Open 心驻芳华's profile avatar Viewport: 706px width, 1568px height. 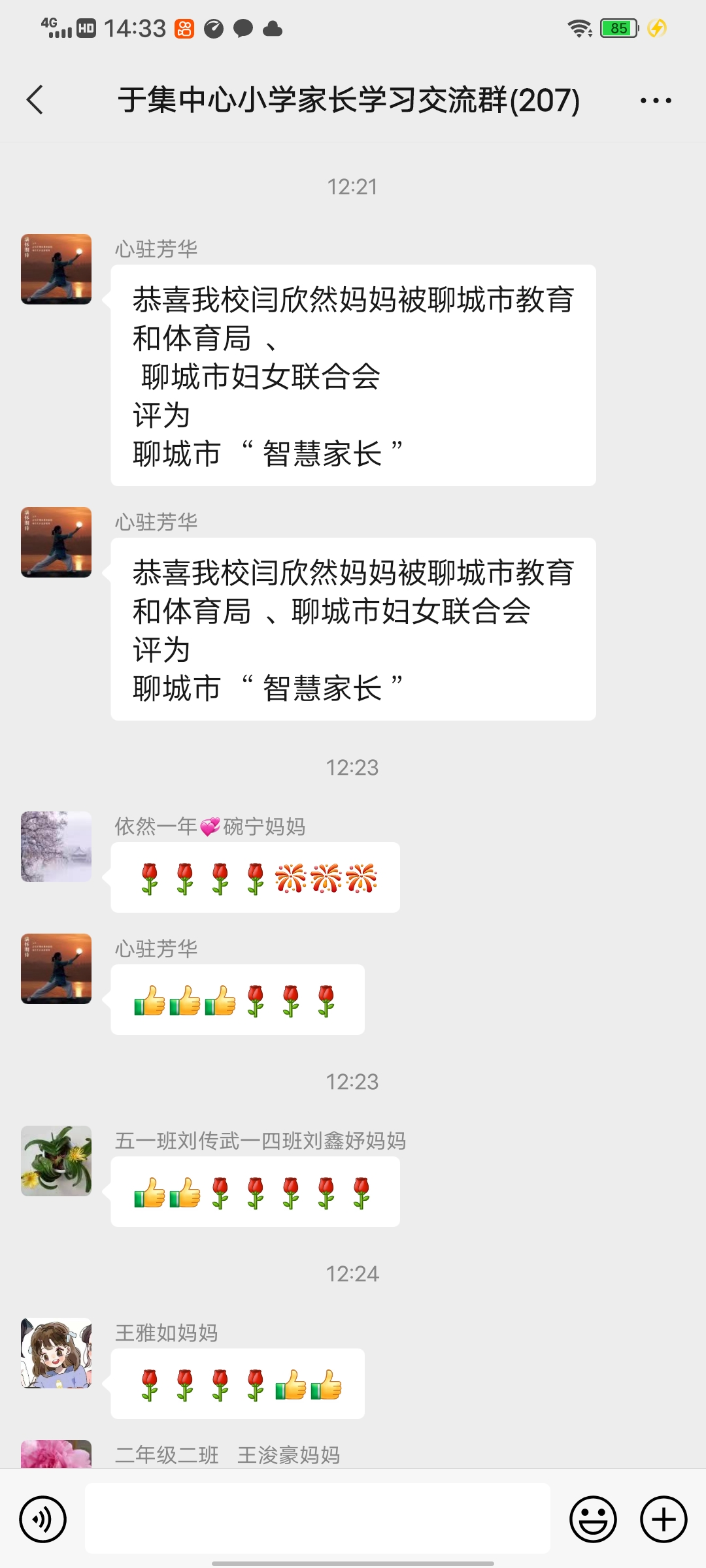point(56,269)
